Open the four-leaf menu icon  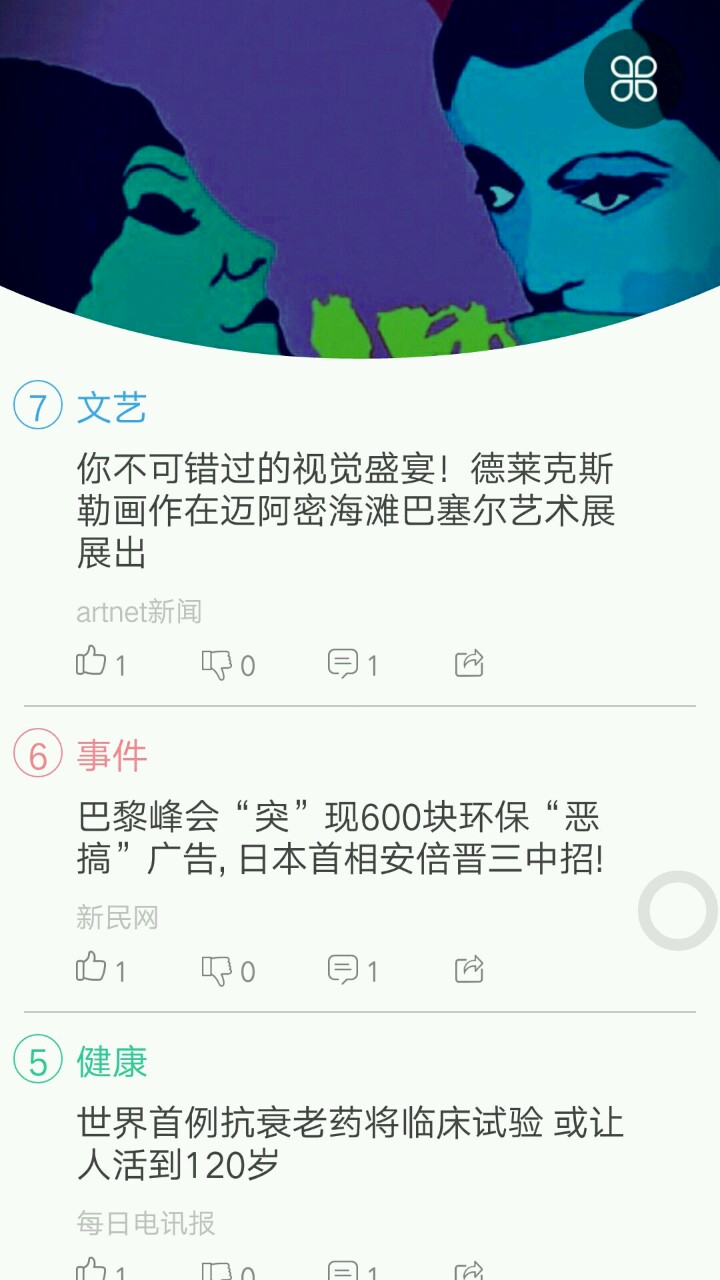[x=634, y=78]
